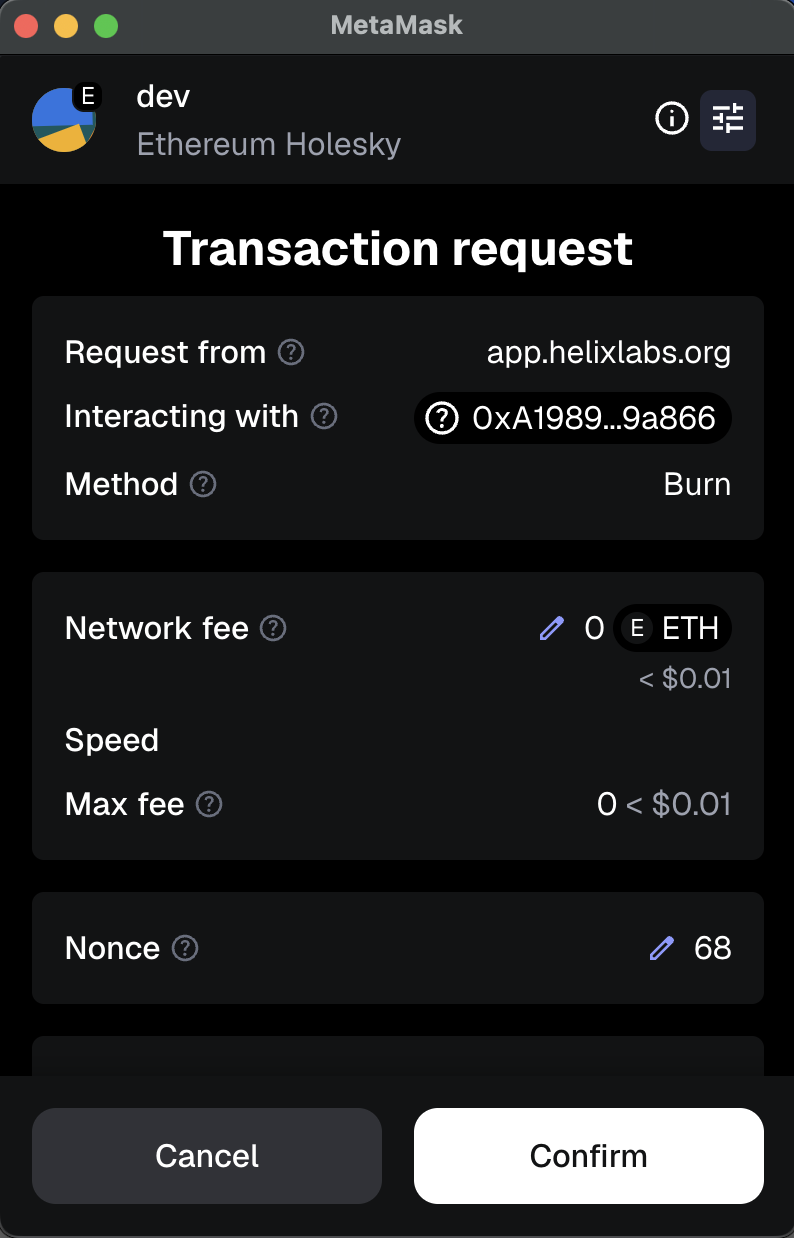Cancel the transaction request
This screenshot has width=794, height=1238.
[207, 1156]
